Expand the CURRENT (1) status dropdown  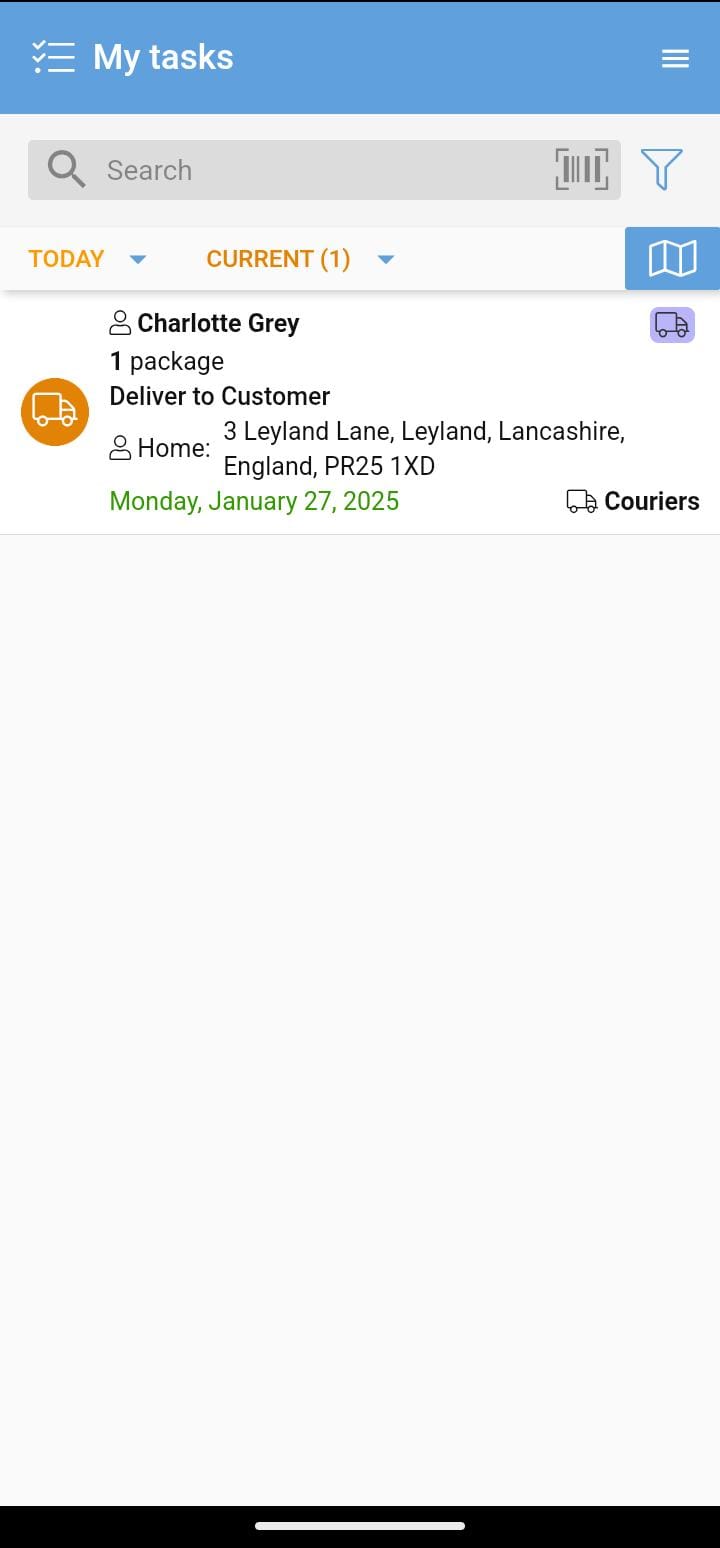click(x=300, y=259)
